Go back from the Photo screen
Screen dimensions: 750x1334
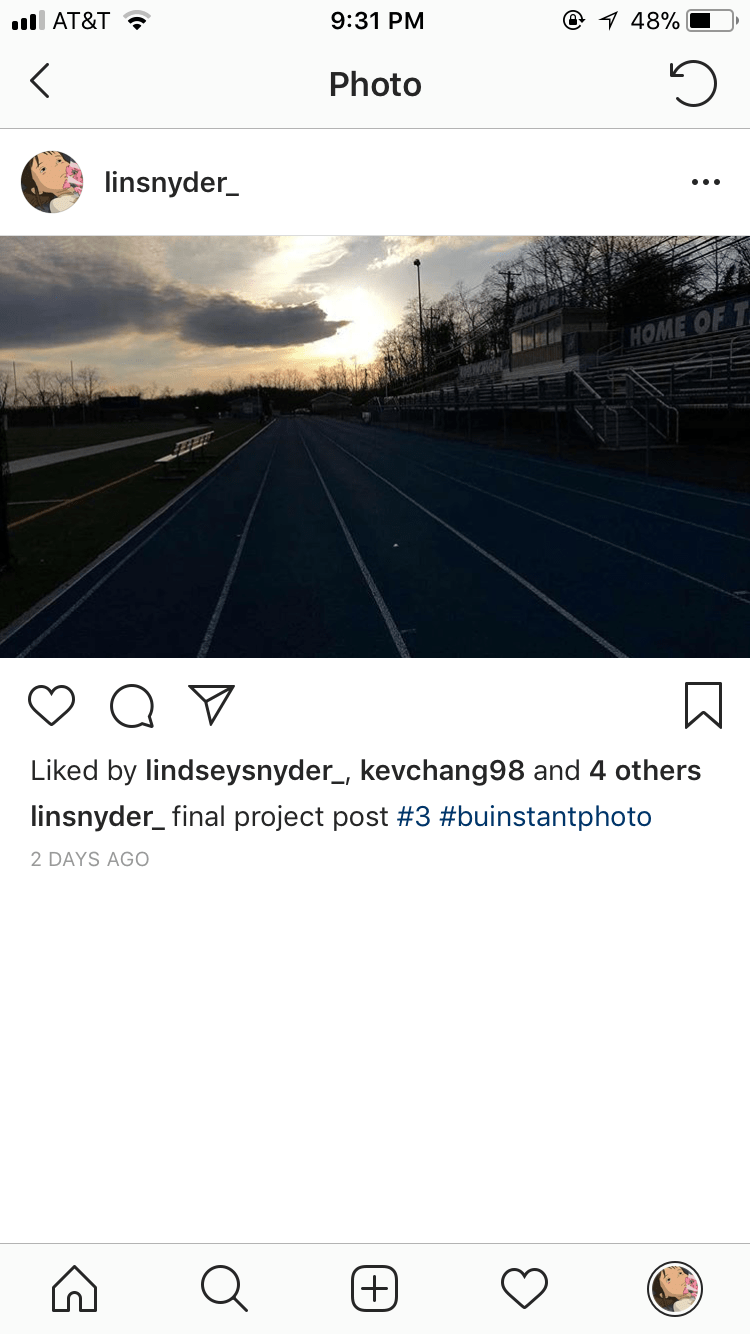pyautogui.click(x=40, y=82)
